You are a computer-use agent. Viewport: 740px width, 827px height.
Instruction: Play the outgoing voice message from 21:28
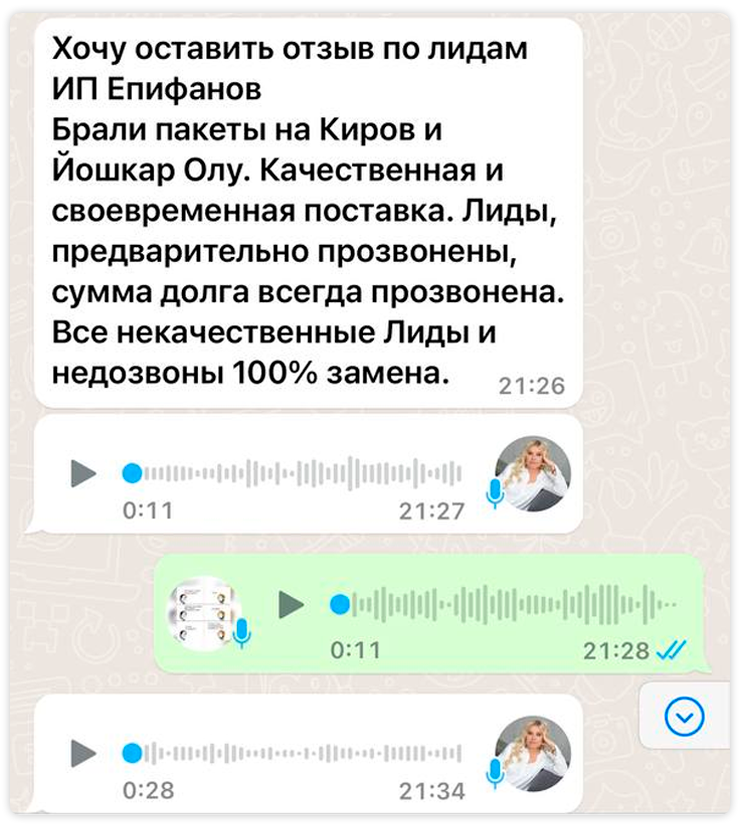292,604
